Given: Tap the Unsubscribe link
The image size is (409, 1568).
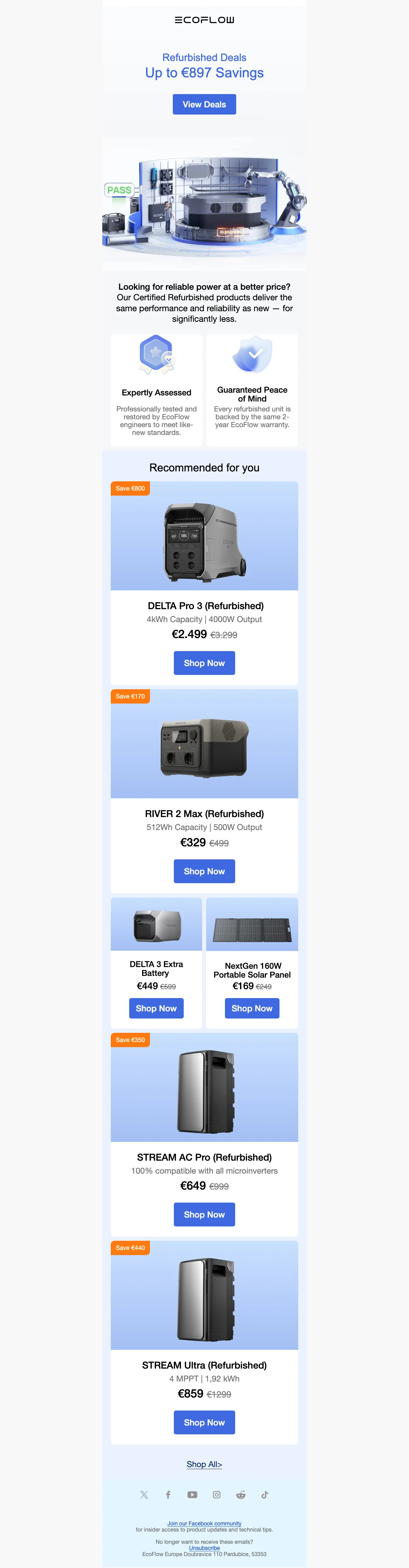Looking at the screenshot, I should pyautogui.click(x=204, y=1548).
